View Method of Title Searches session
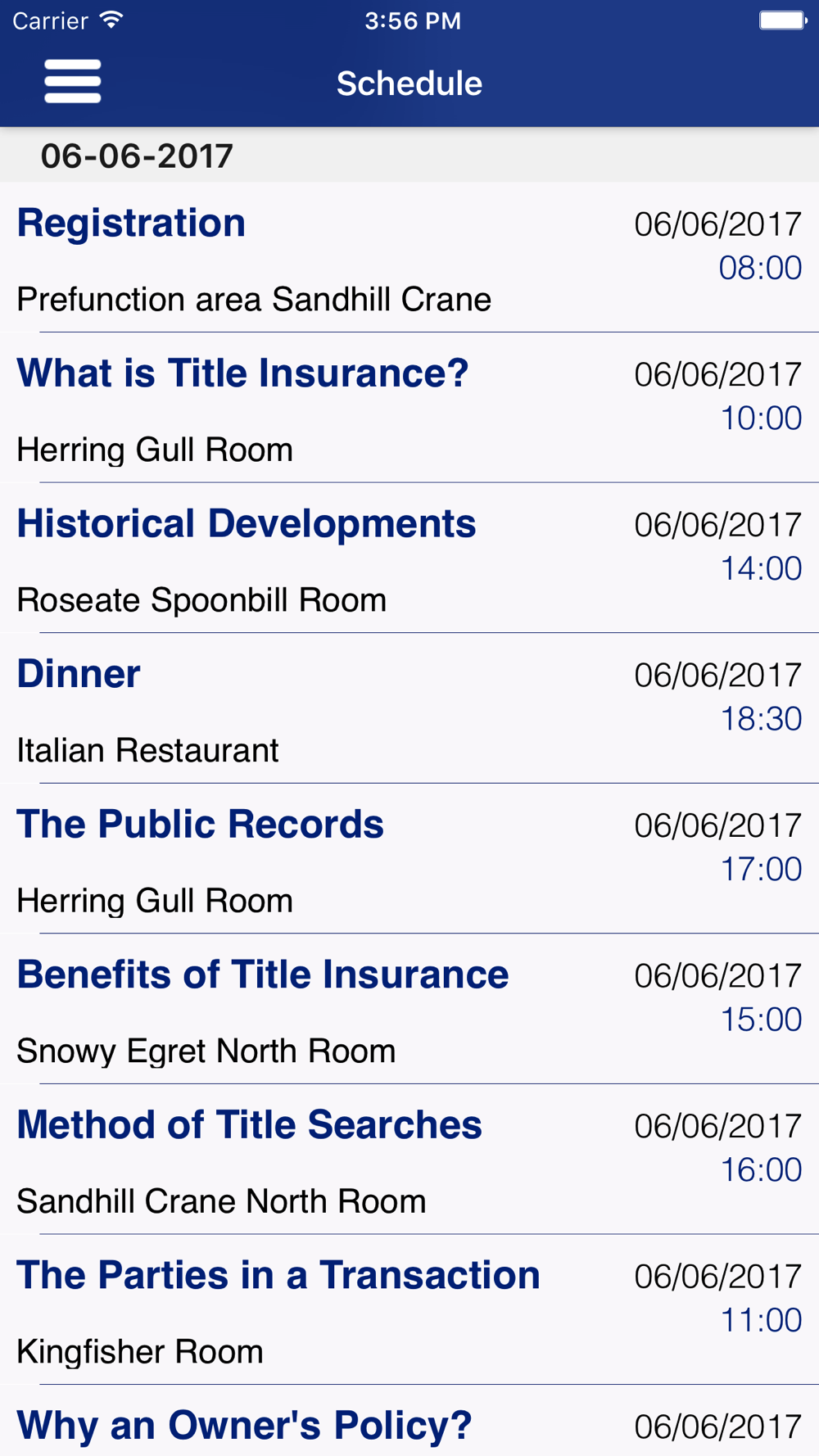The height and width of the screenshot is (1456, 819). point(409,1160)
